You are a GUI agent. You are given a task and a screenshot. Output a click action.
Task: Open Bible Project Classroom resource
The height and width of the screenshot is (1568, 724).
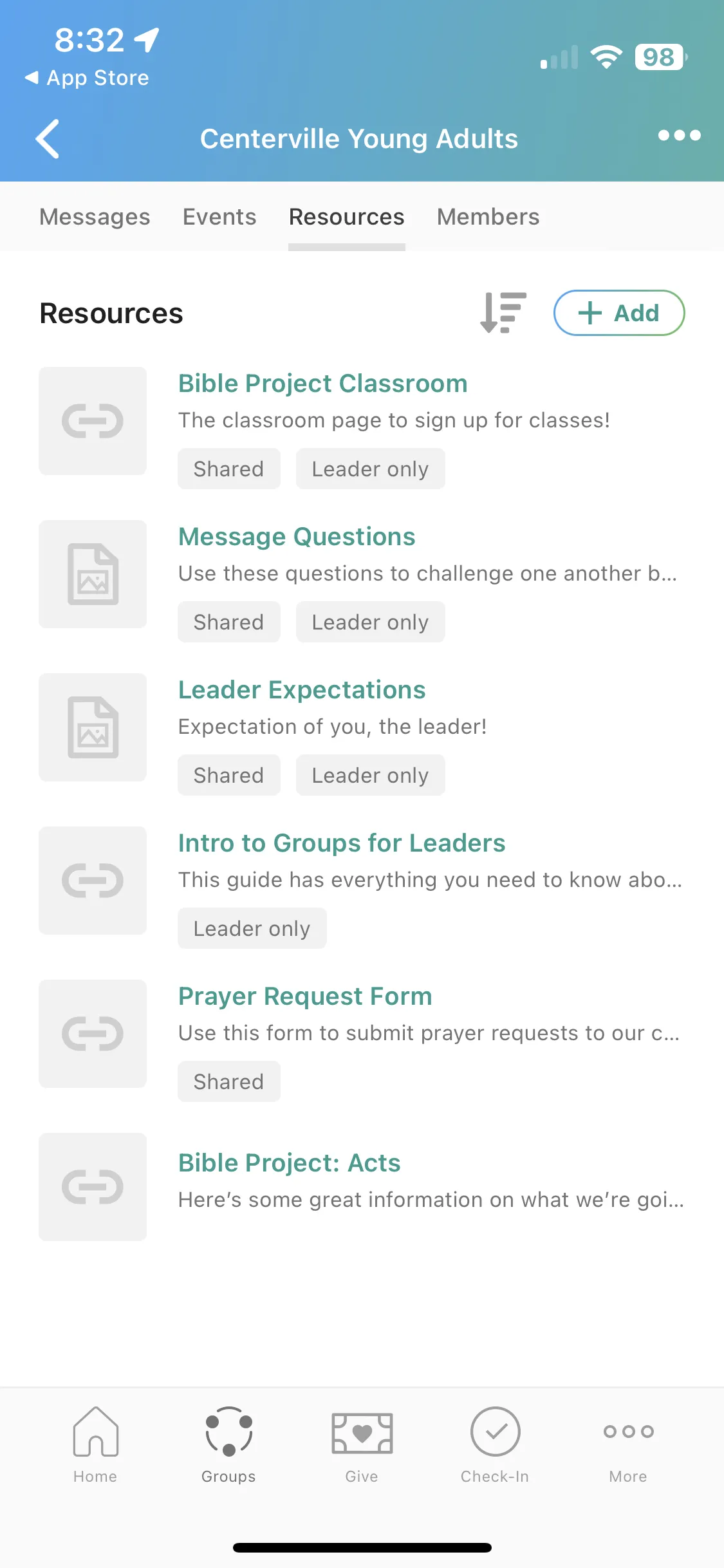[x=322, y=384]
